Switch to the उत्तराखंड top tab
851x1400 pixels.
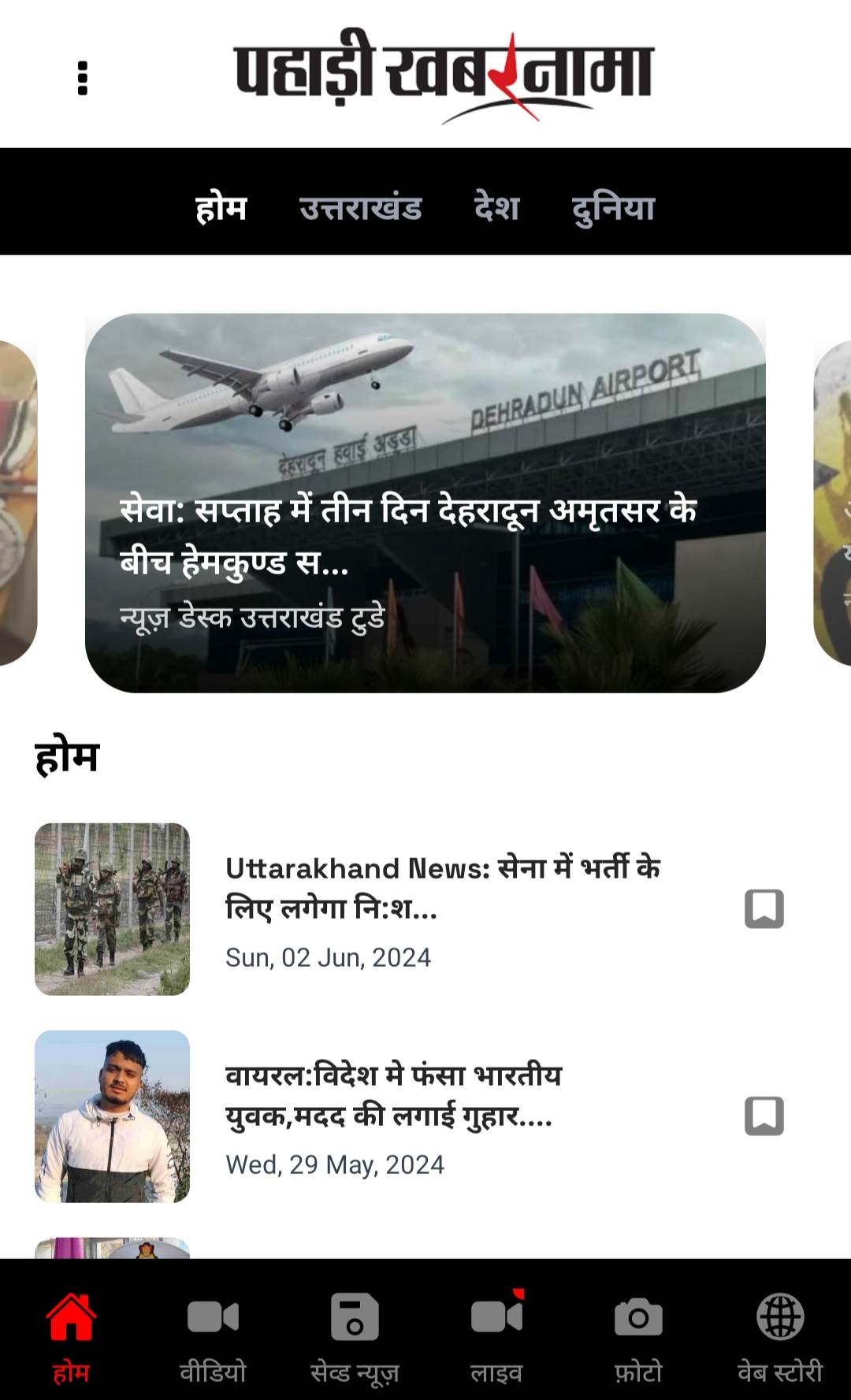pyautogui.click(x=361, y=208)
